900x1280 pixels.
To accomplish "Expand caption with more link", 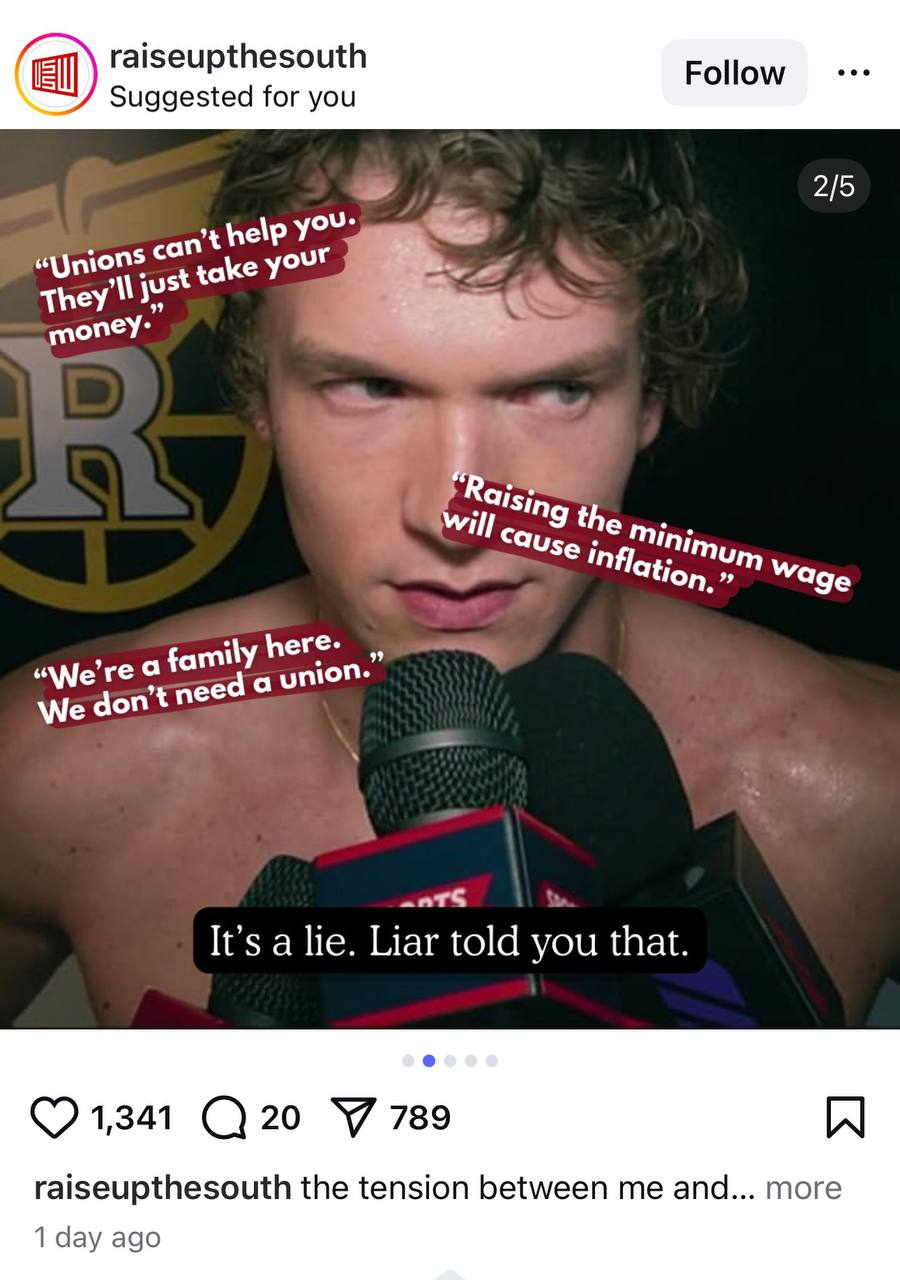I will click(x=803, y=1188).
